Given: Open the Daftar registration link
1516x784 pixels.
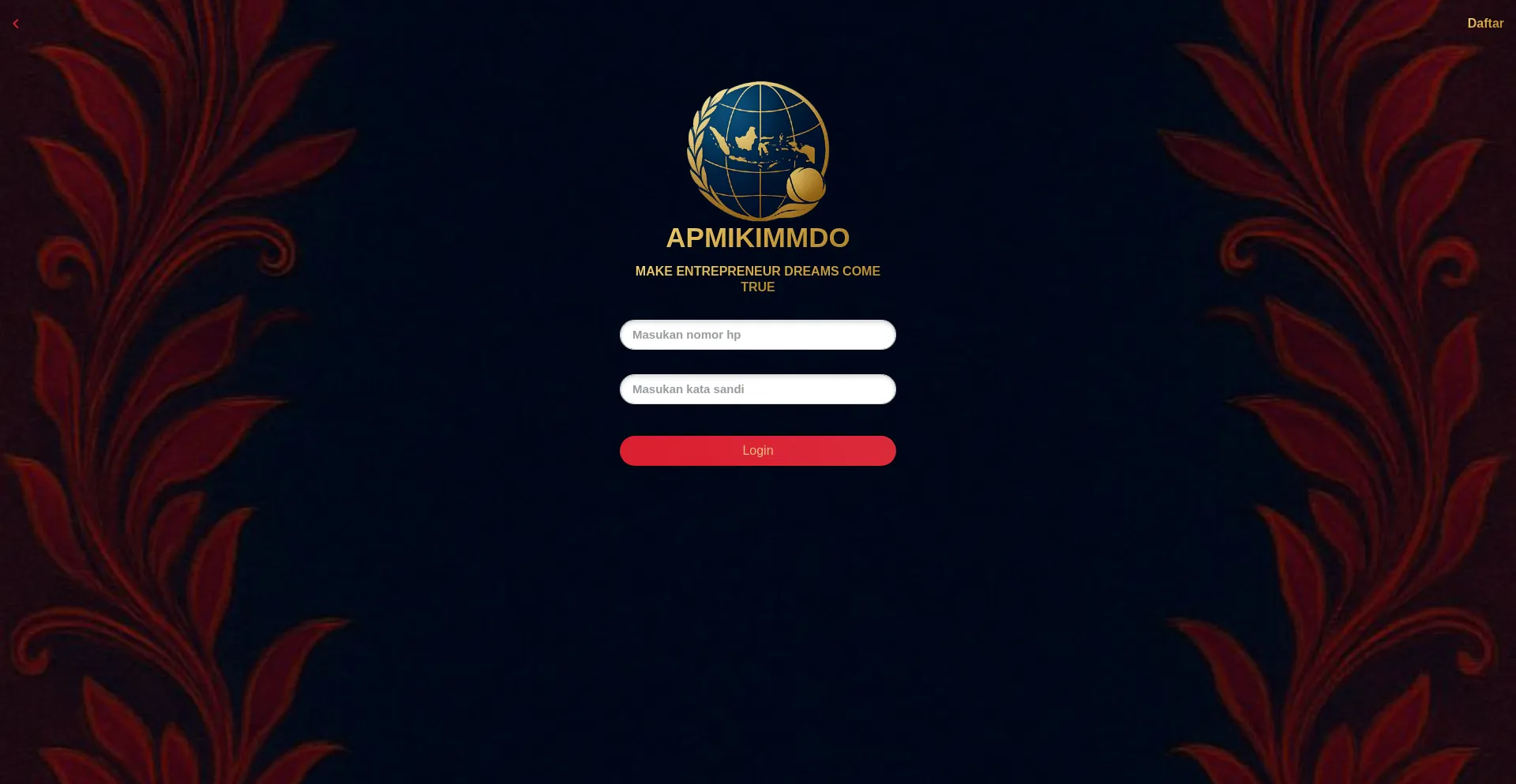Looking at the screenshot, I should coord(1484,24).
